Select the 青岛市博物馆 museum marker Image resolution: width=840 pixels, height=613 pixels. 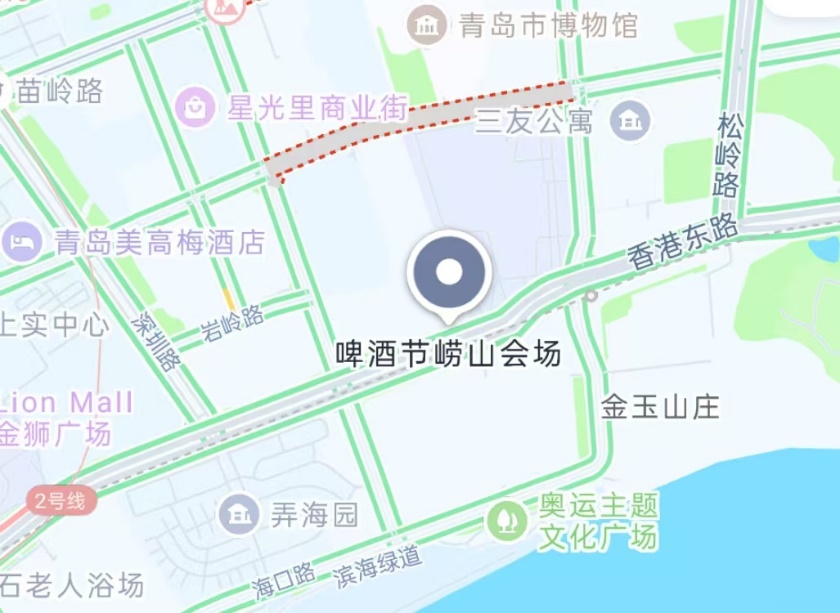click(x=427, y=25)
